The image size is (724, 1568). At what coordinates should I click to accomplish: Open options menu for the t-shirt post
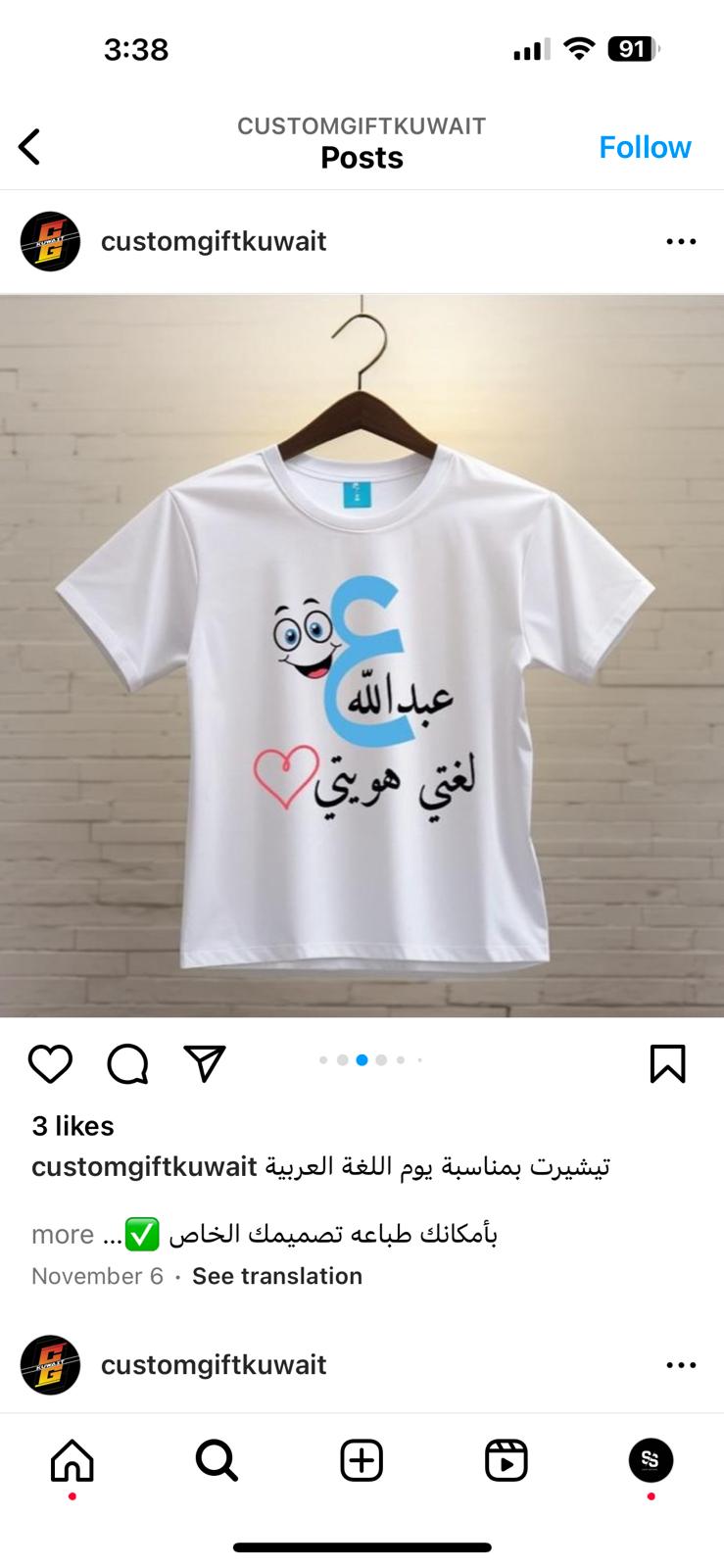tap(681, 241)
